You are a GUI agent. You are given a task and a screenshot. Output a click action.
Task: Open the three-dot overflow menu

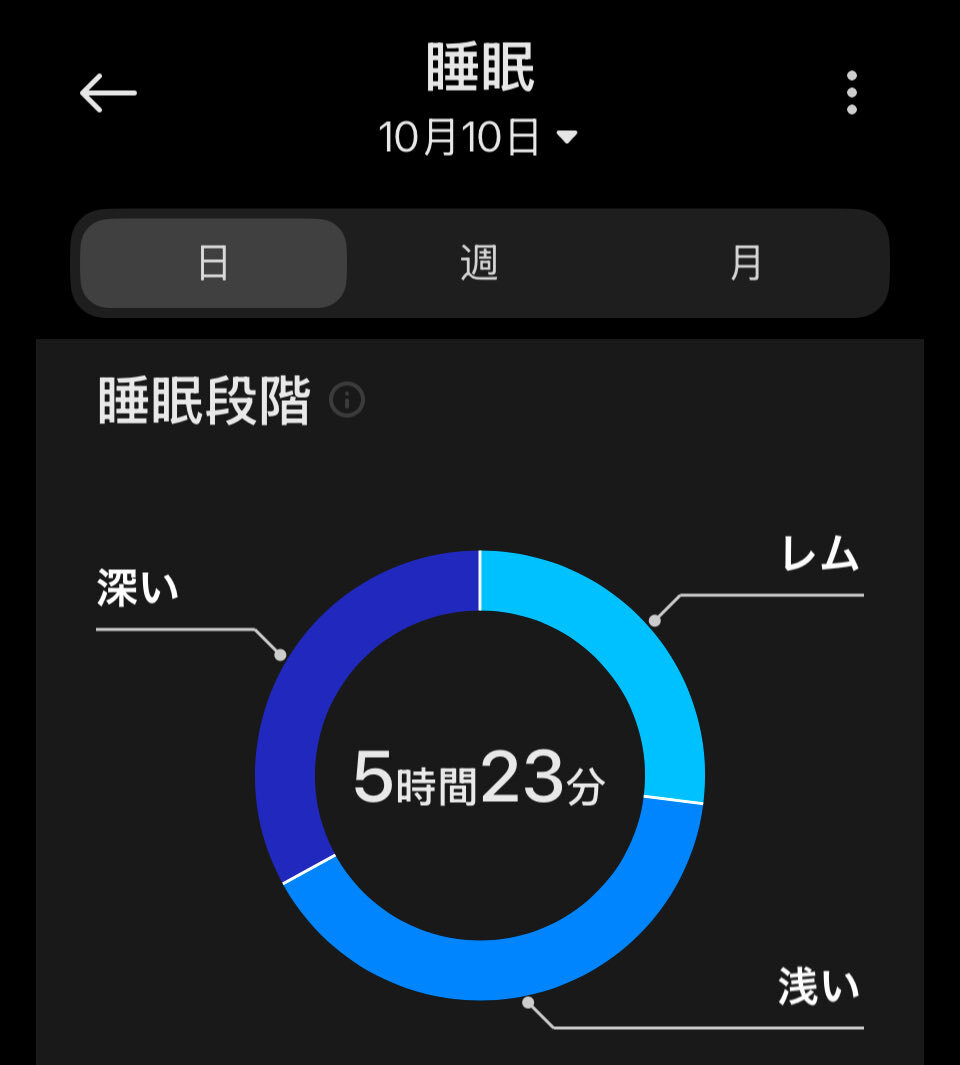[851, 93]
